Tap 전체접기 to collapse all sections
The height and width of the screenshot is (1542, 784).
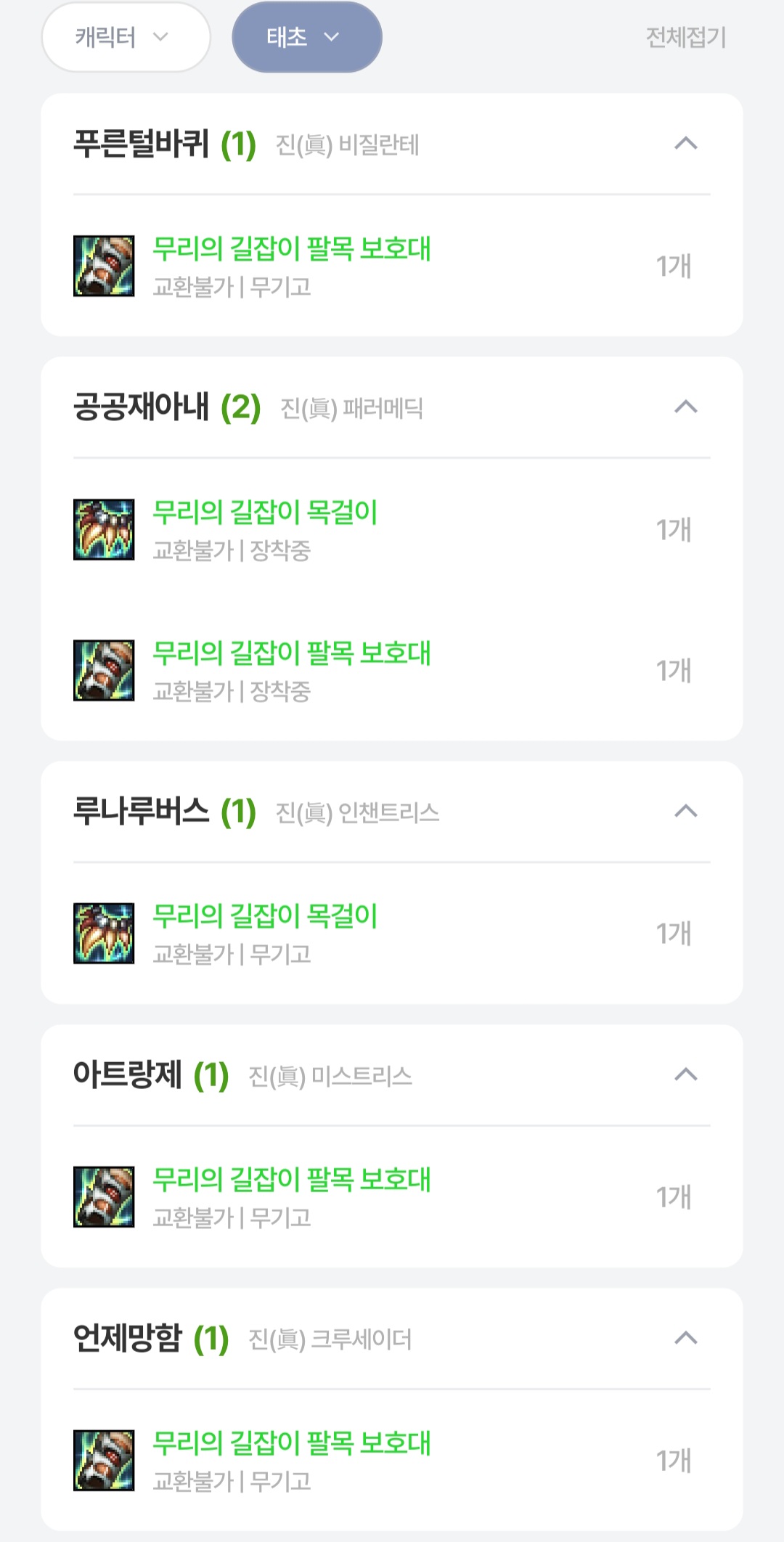pyautogui.click(x=686, y=37)
